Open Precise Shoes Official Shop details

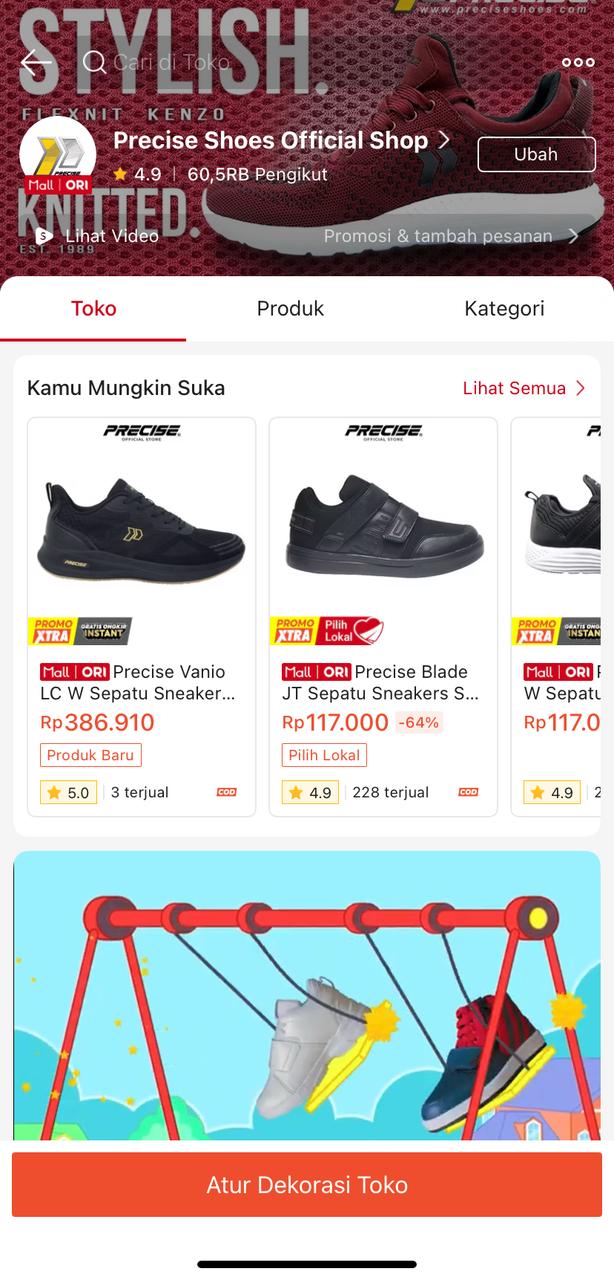coord(282,141)
